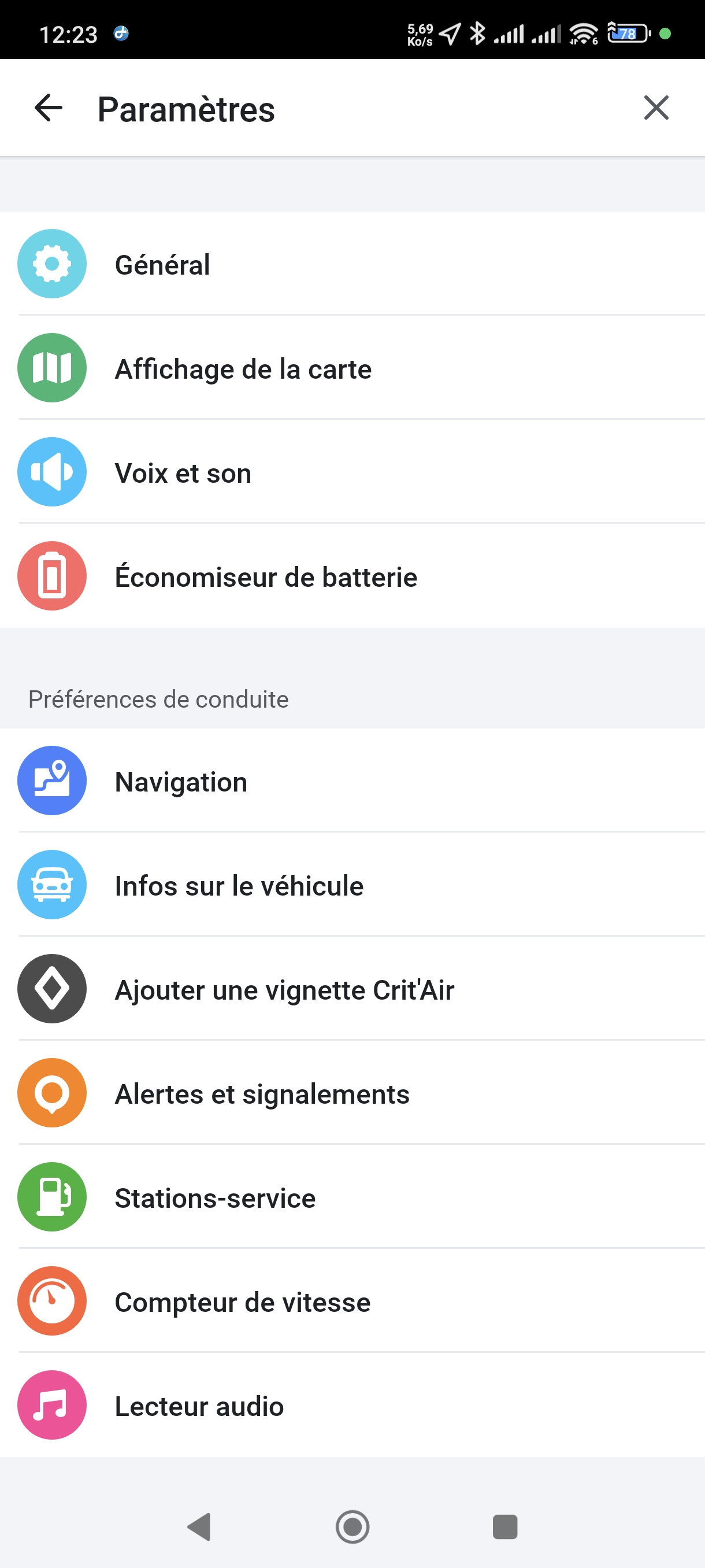Tap the system home button
Screen dimensions: 705x1568
[352, 1526]
